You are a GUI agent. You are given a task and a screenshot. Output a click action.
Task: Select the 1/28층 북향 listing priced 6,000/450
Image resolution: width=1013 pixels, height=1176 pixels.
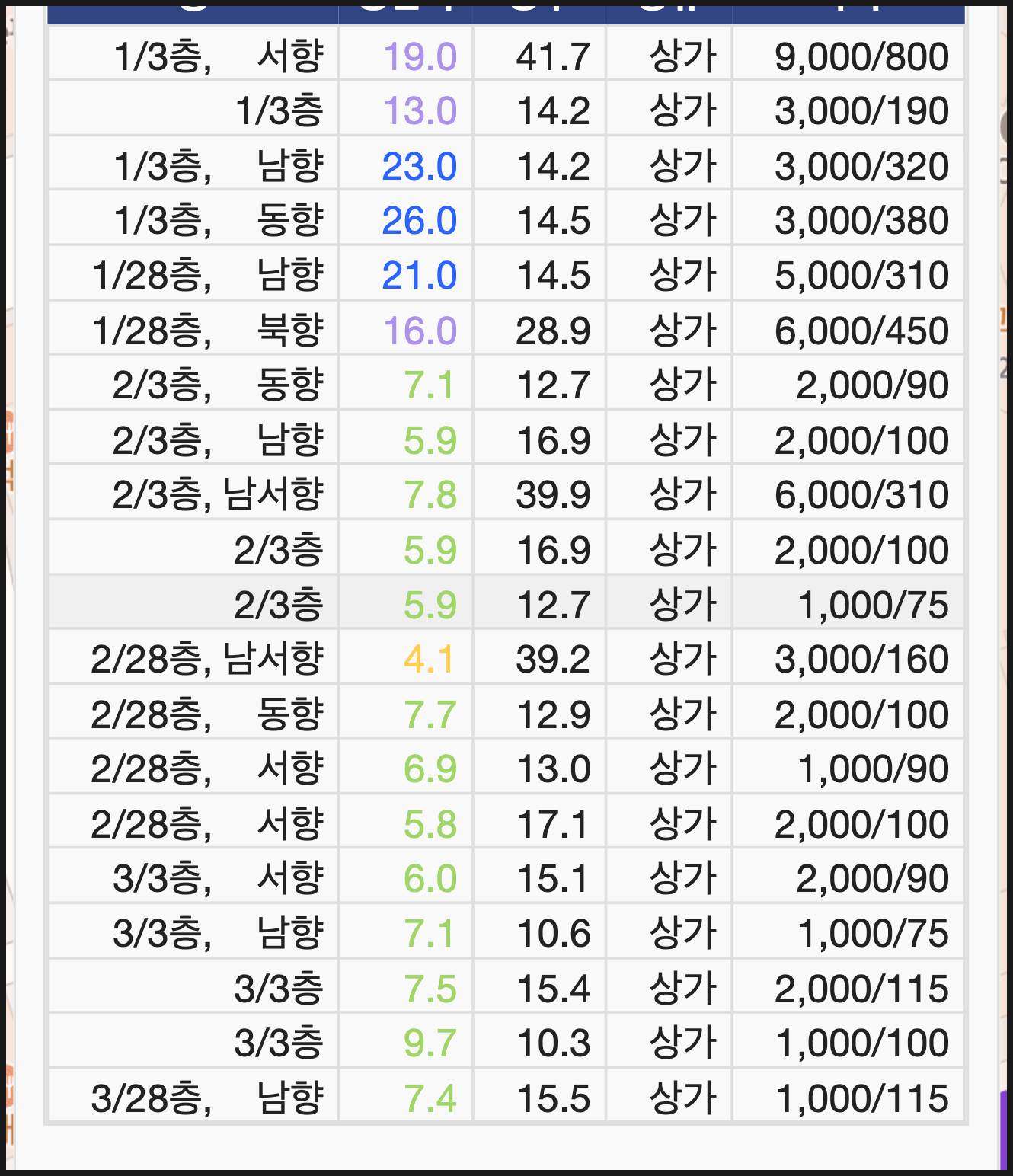click(506, 331)
